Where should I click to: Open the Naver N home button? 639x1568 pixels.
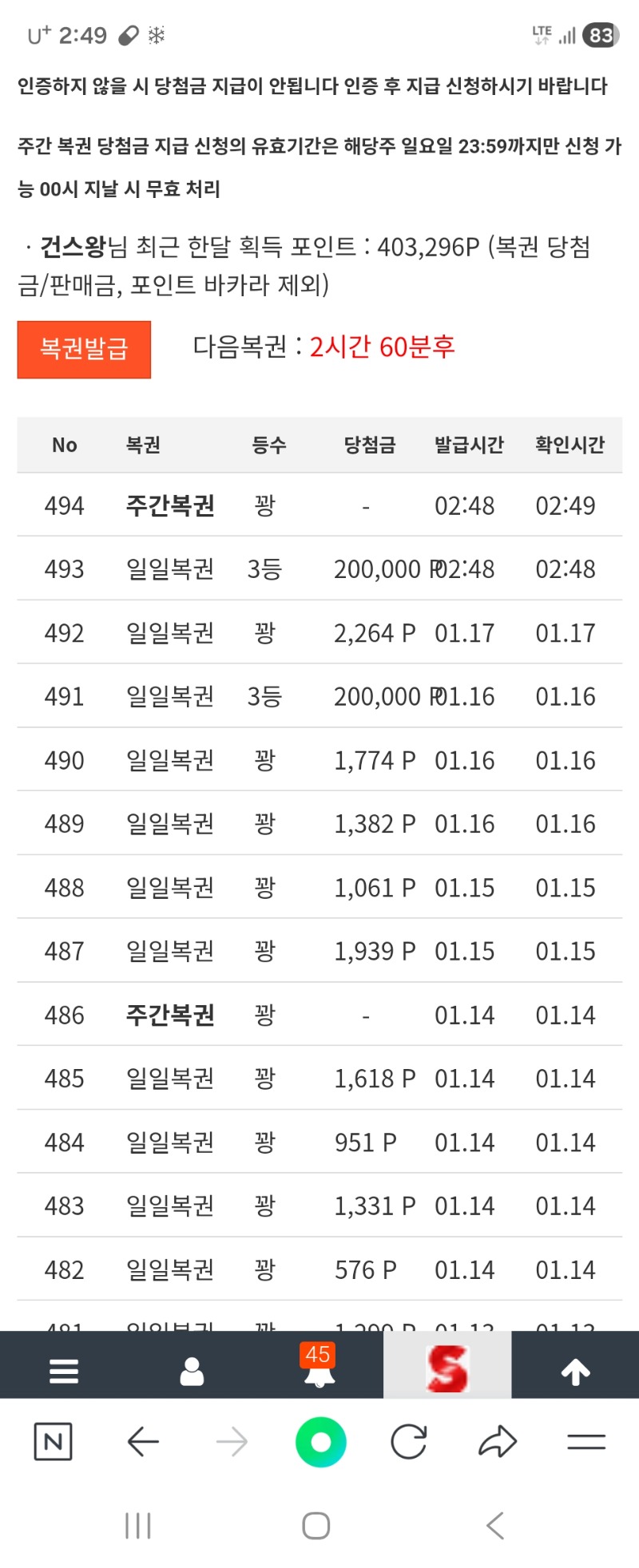[54, 1442]
